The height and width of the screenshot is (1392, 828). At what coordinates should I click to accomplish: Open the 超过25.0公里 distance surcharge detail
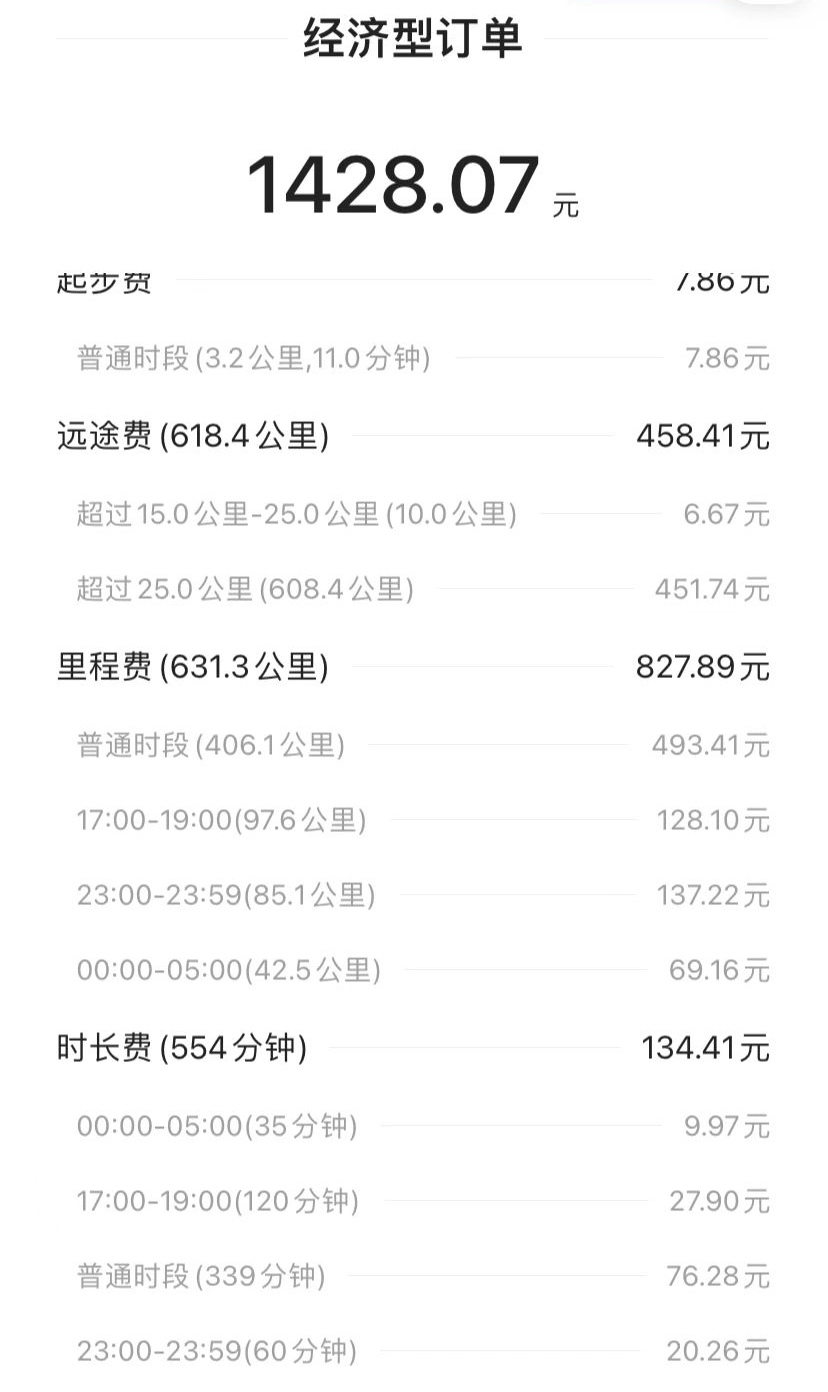(x=244, y=589)
